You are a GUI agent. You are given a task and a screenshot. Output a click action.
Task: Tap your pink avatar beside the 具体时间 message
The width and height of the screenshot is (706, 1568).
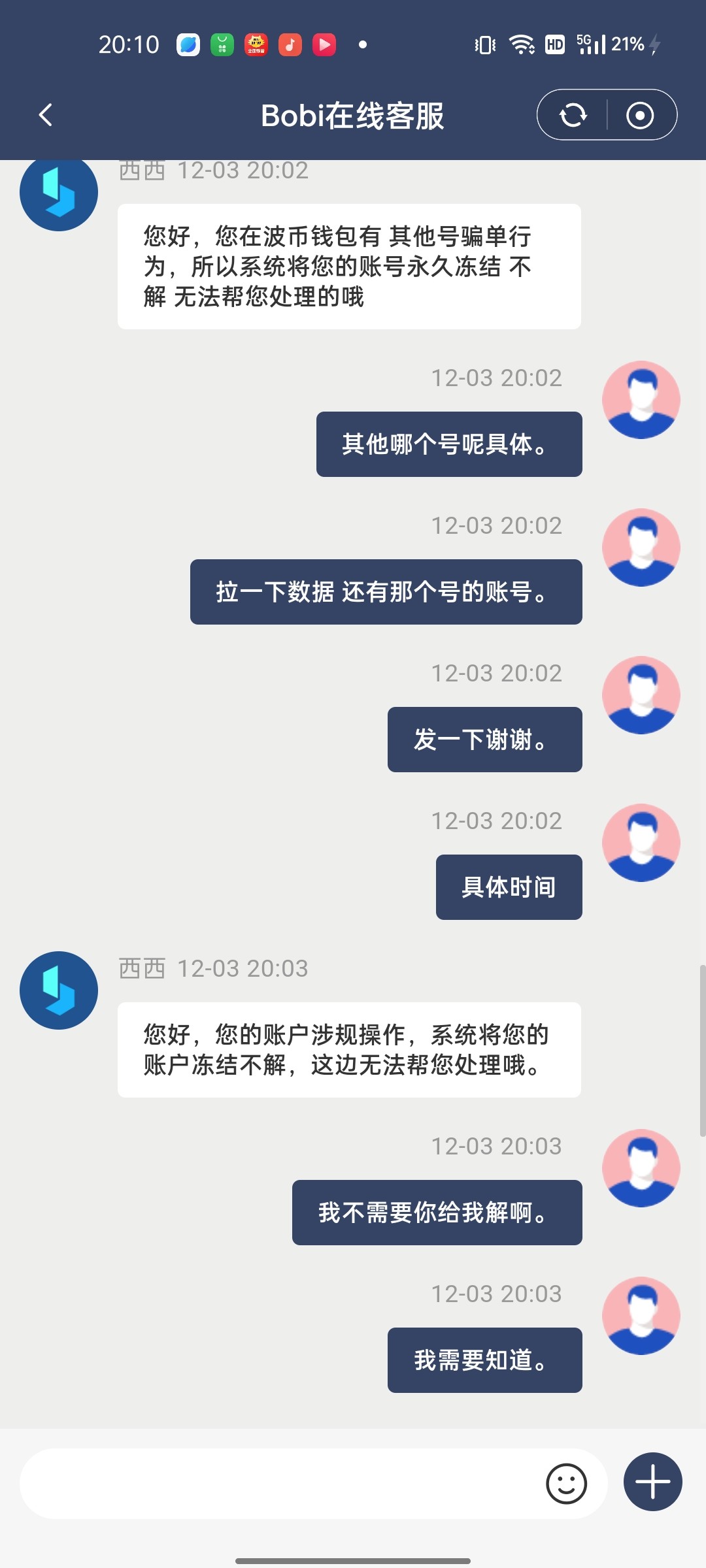tap(641, 842)
